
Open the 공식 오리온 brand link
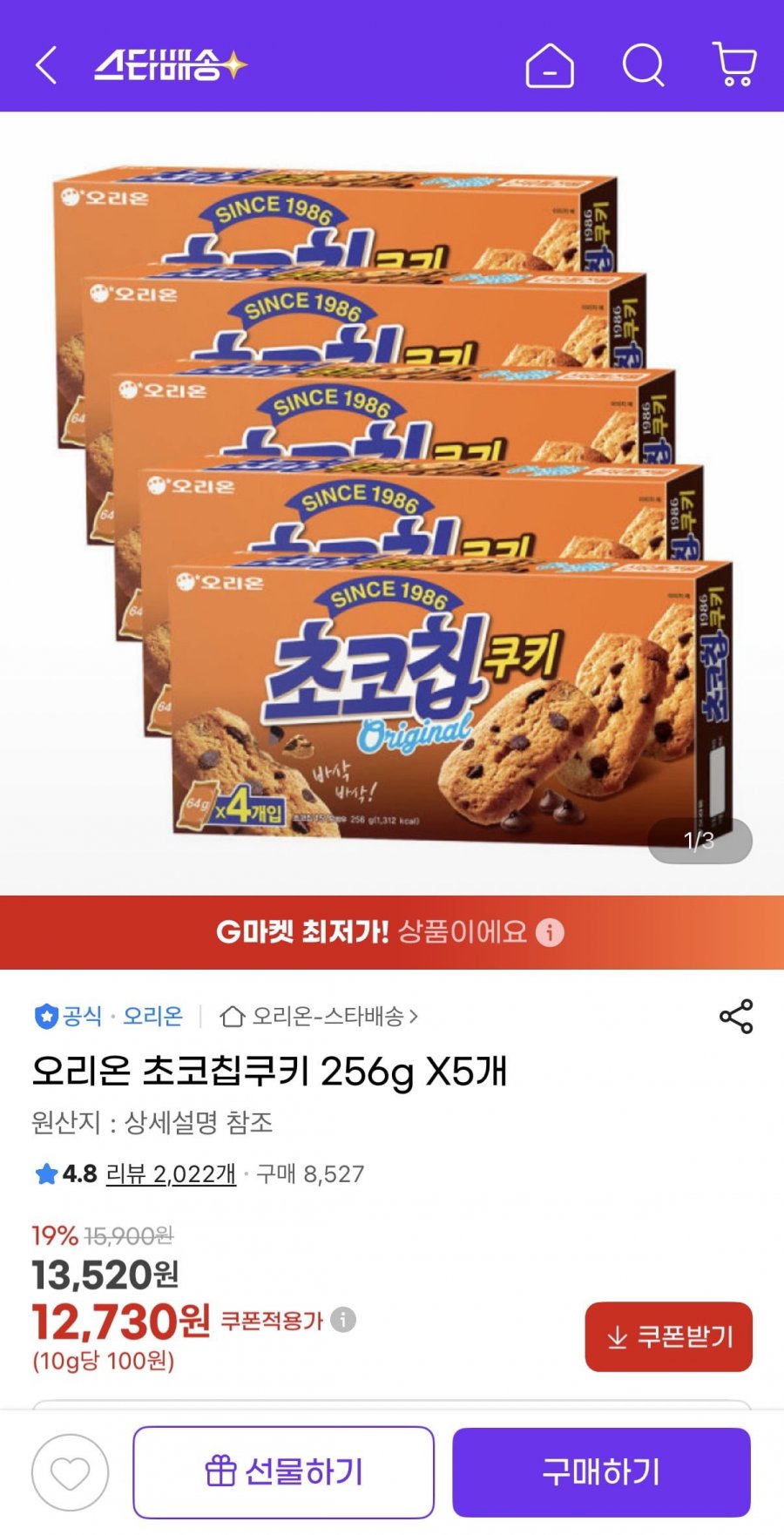(x=109, y=1016)
